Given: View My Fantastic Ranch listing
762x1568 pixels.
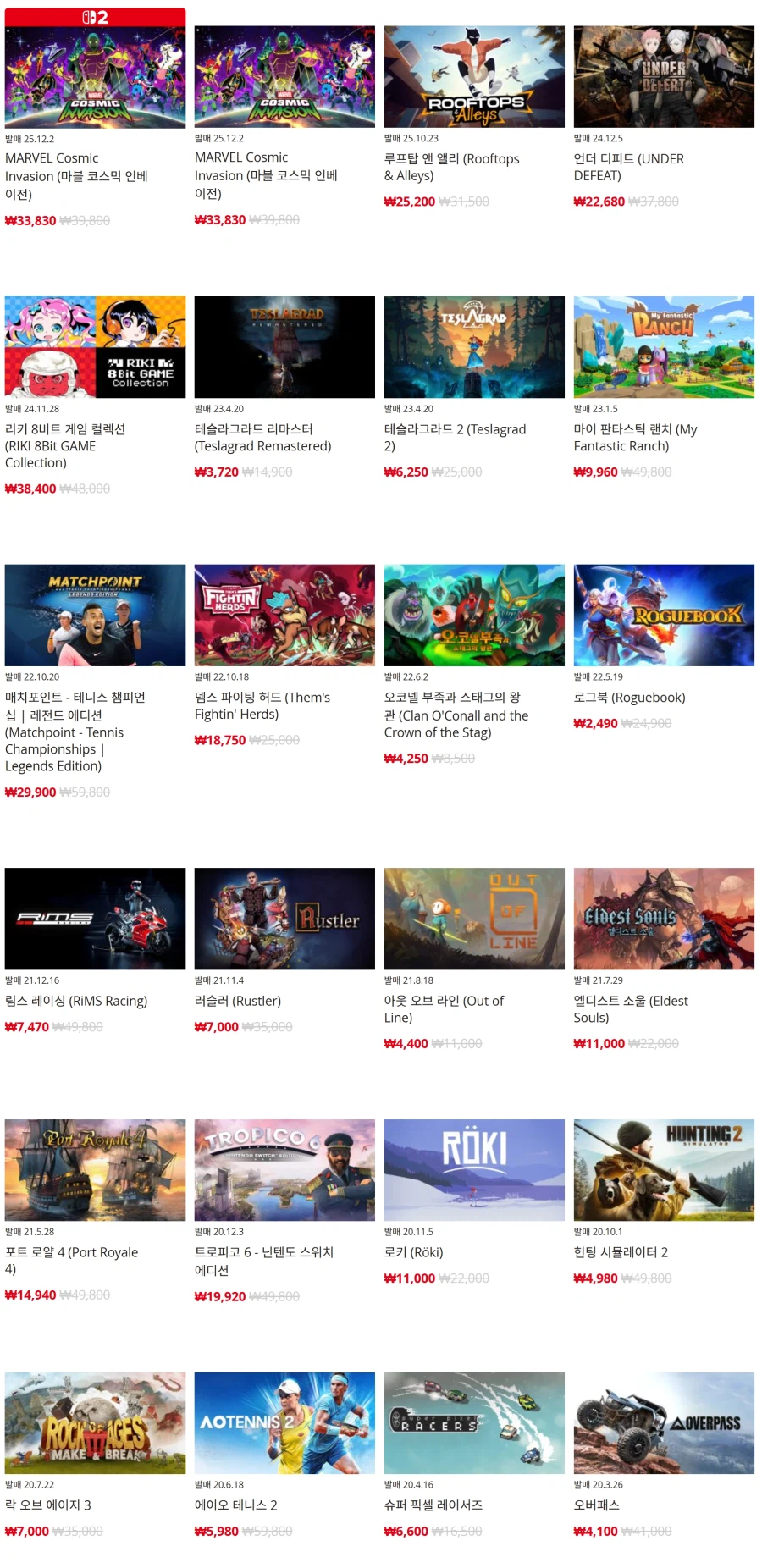Looking at the screenshot, I should click(x=664, y=347).
